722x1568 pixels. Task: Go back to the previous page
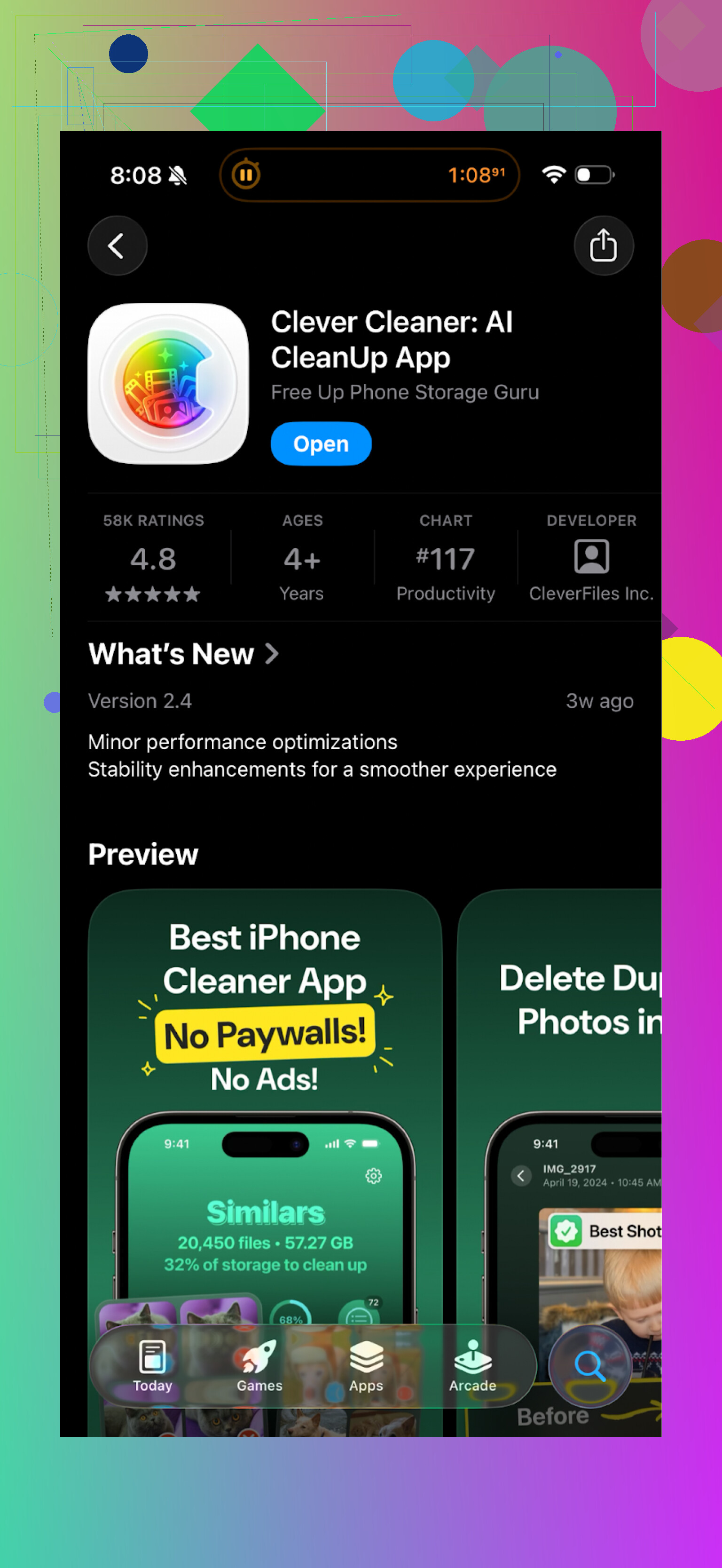click(117, 245)
